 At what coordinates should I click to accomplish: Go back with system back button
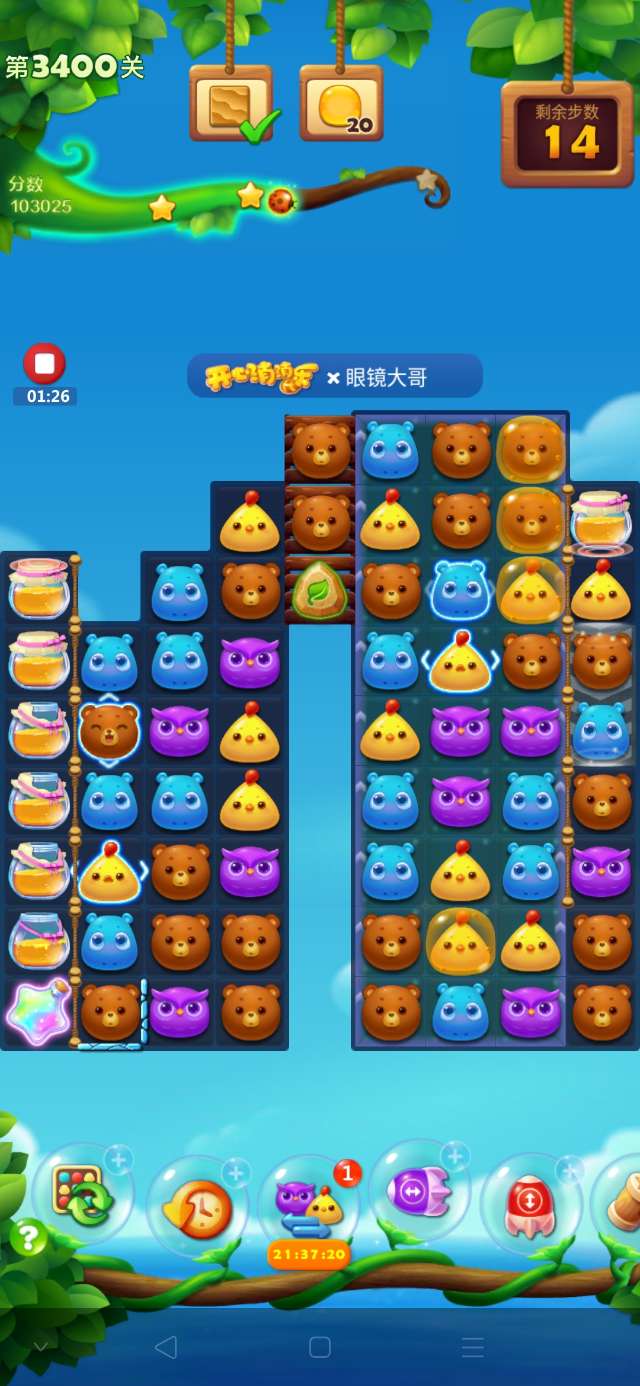[166, 1347]
